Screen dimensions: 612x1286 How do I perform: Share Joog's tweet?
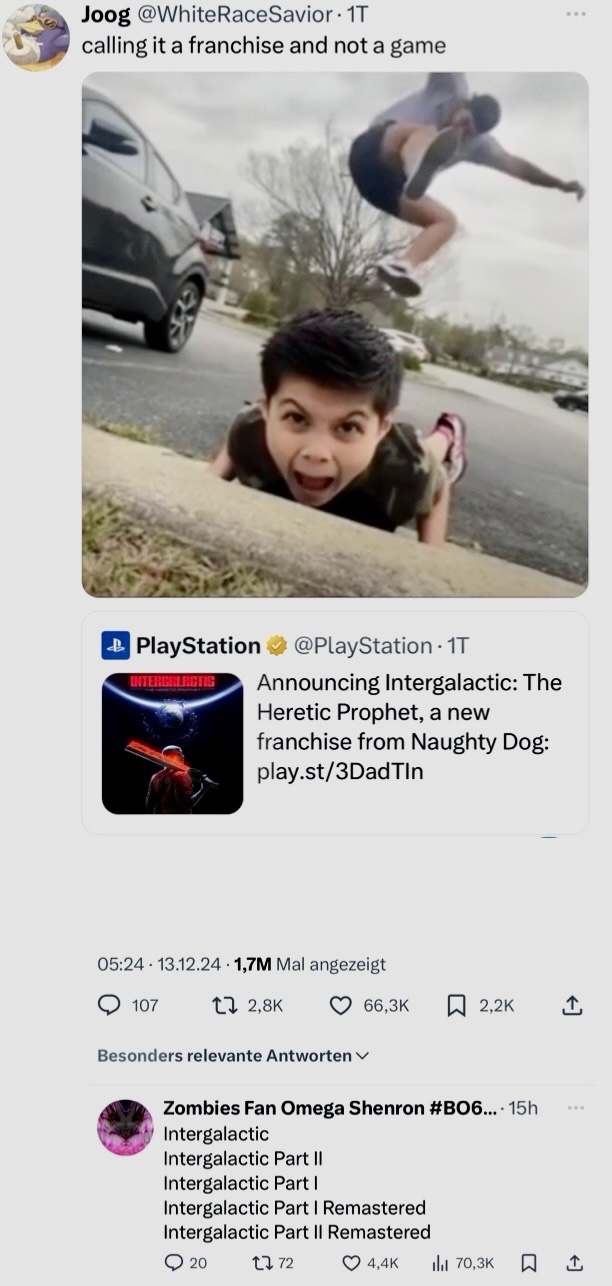pos(572,1006)
